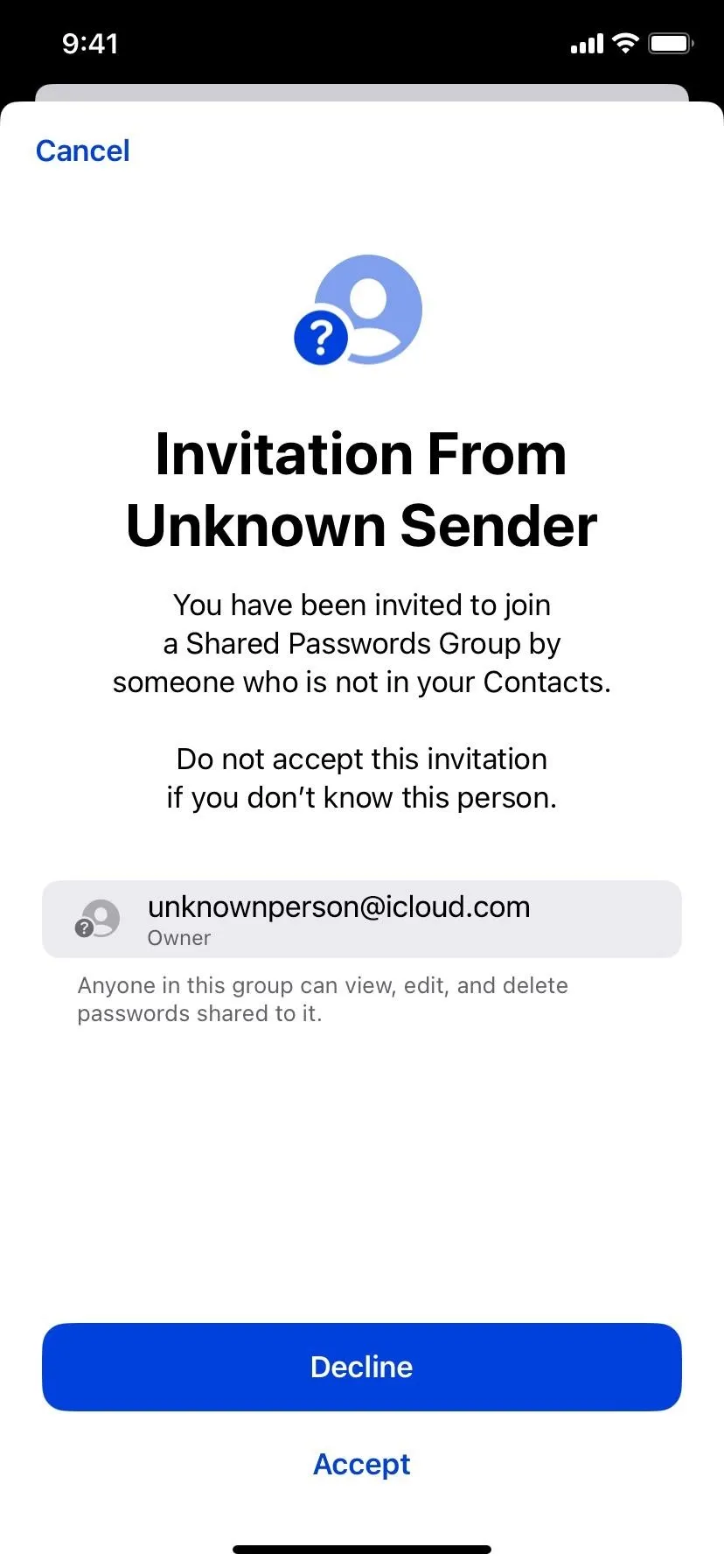The image size is (724, 1568).
Task: Decline the shared passwords invitation
Action: (362, 1367)
